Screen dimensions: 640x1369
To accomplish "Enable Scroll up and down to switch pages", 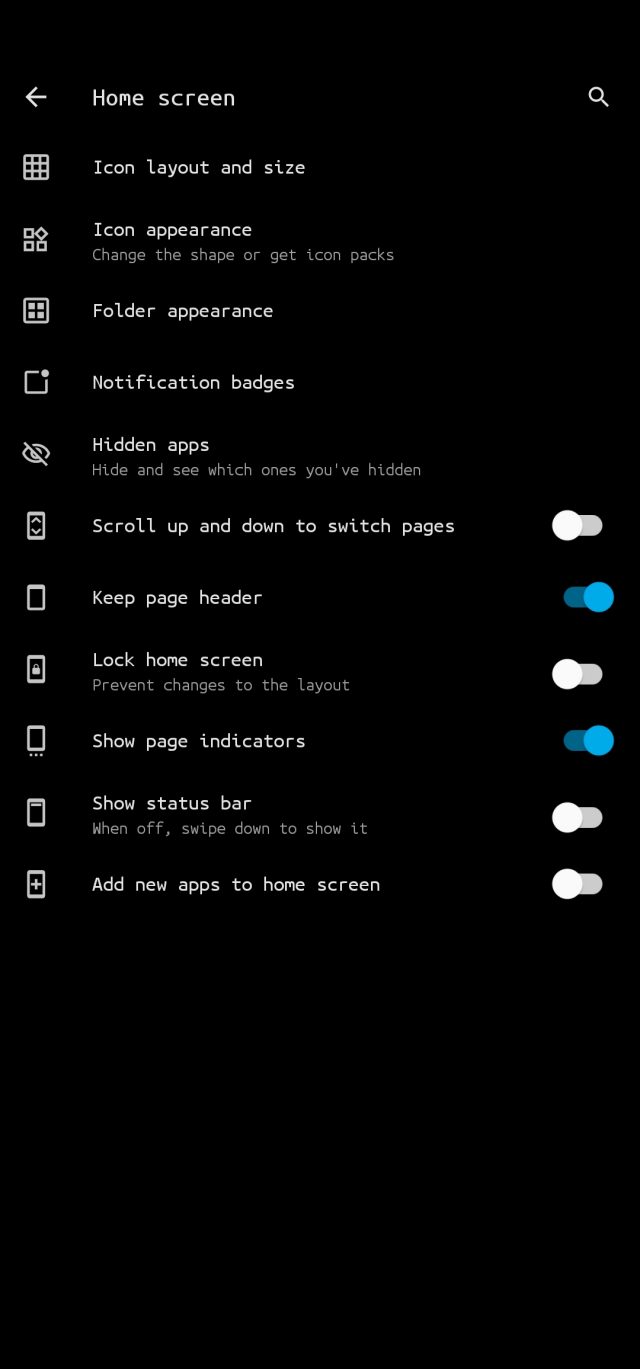I will pos(578,526).
